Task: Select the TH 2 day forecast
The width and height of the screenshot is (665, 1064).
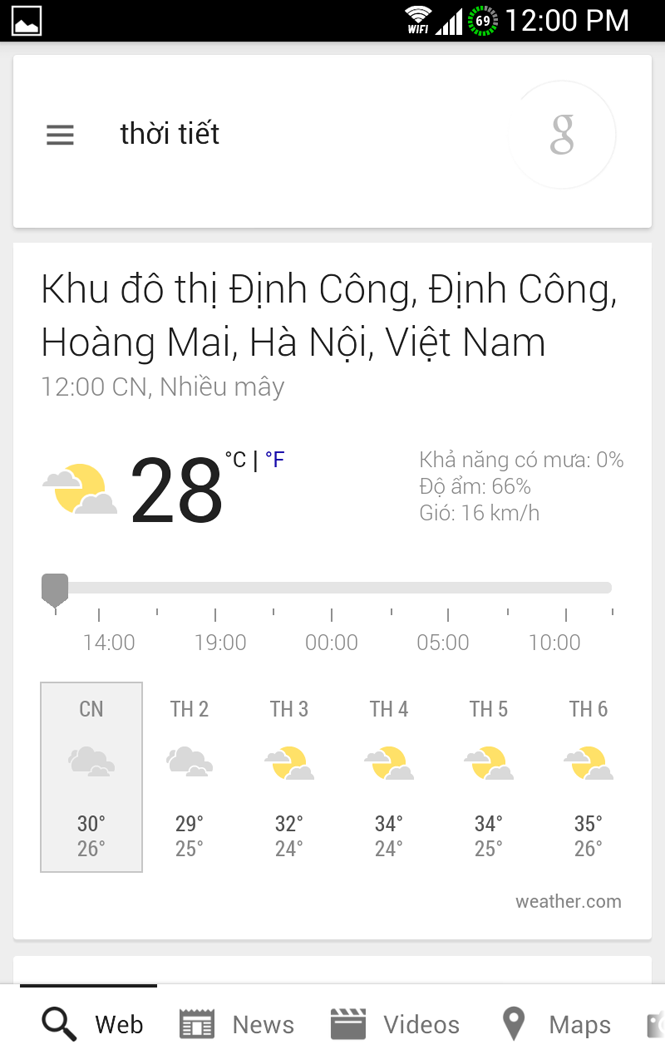Action: (x=189, y=777)
